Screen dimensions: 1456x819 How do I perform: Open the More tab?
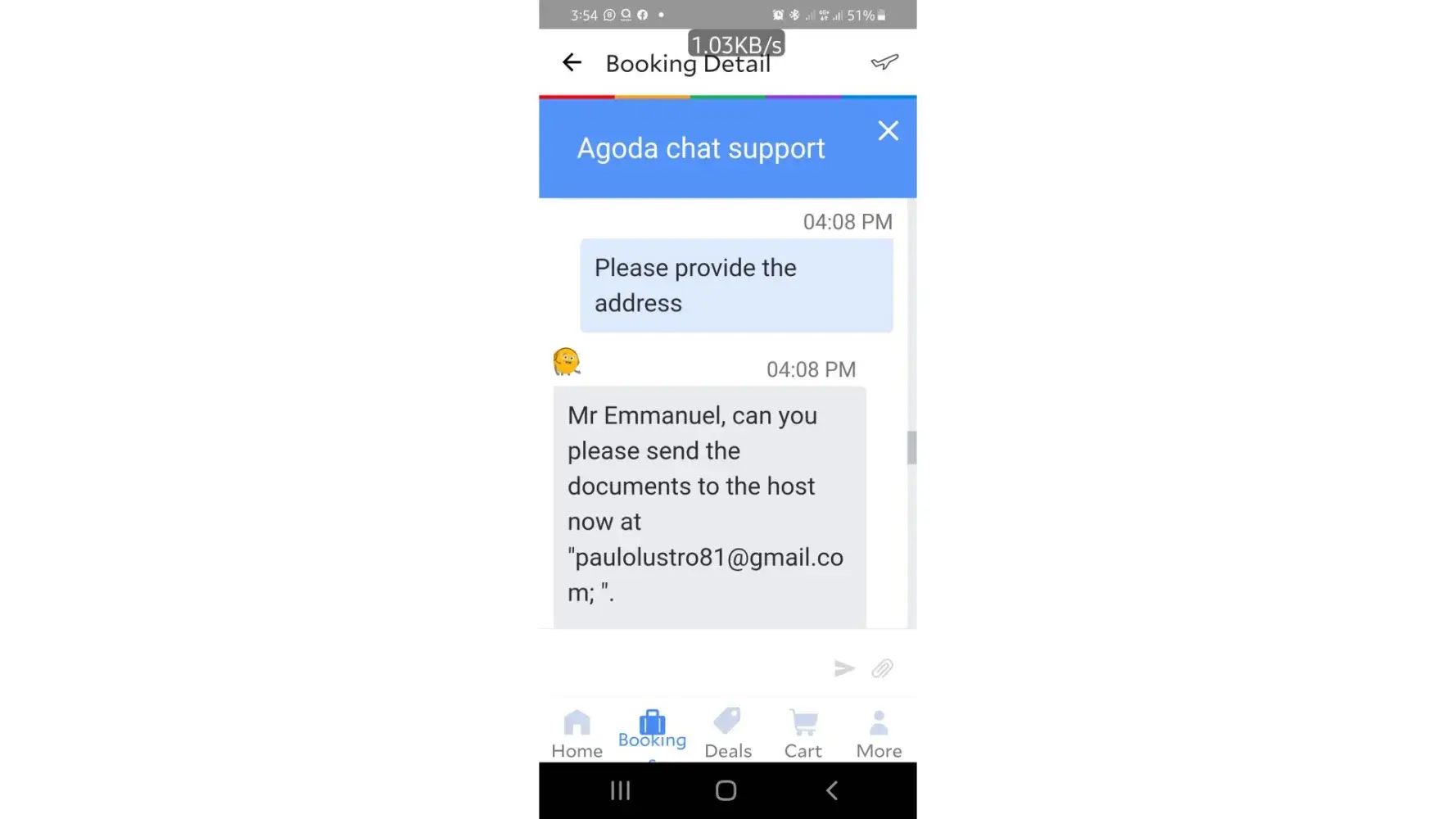[879, 734]
